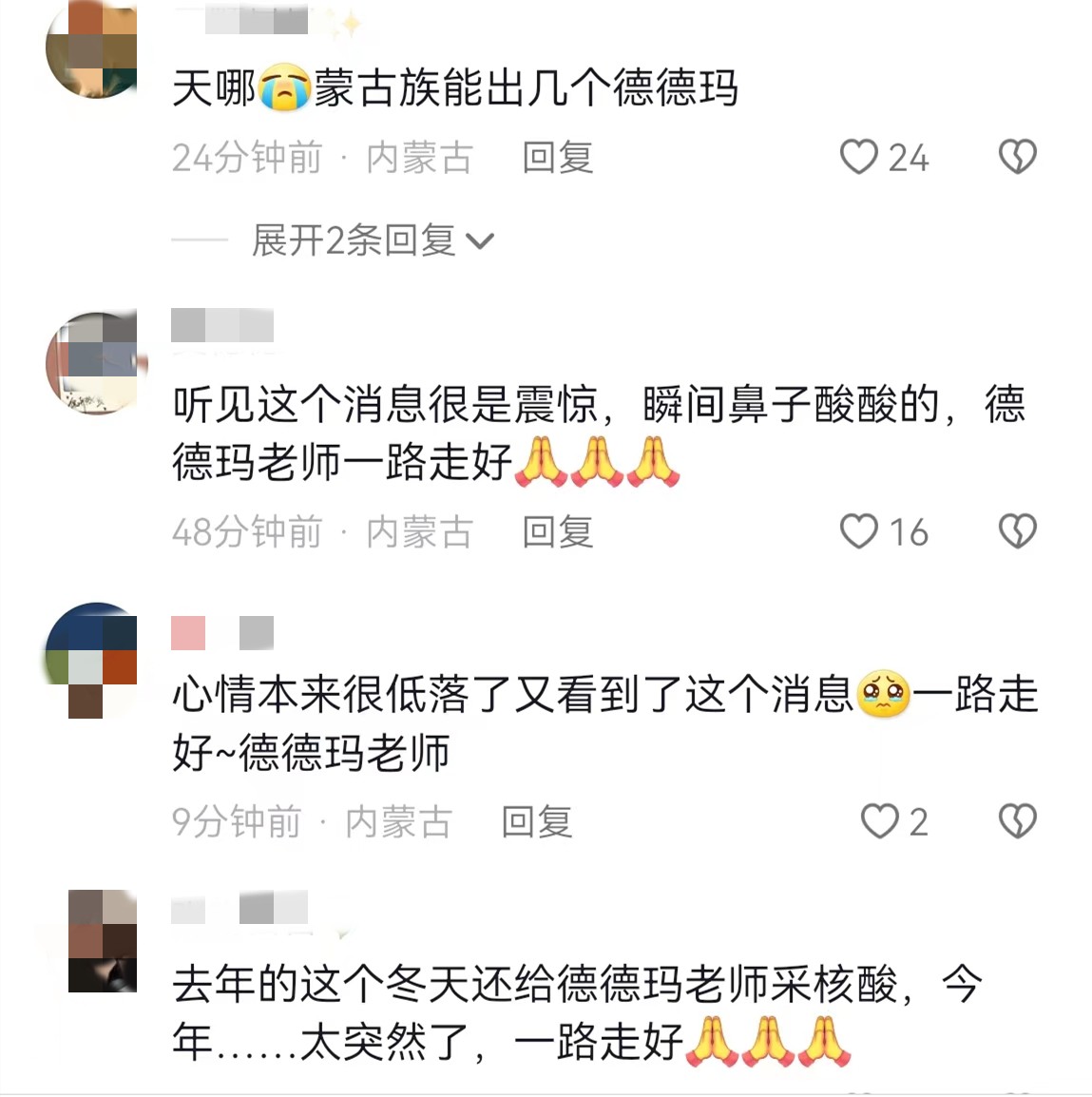1092x1097 pixels.
Task: Dislike the comment posted 24分钟前
Action: click(1017, 157)
